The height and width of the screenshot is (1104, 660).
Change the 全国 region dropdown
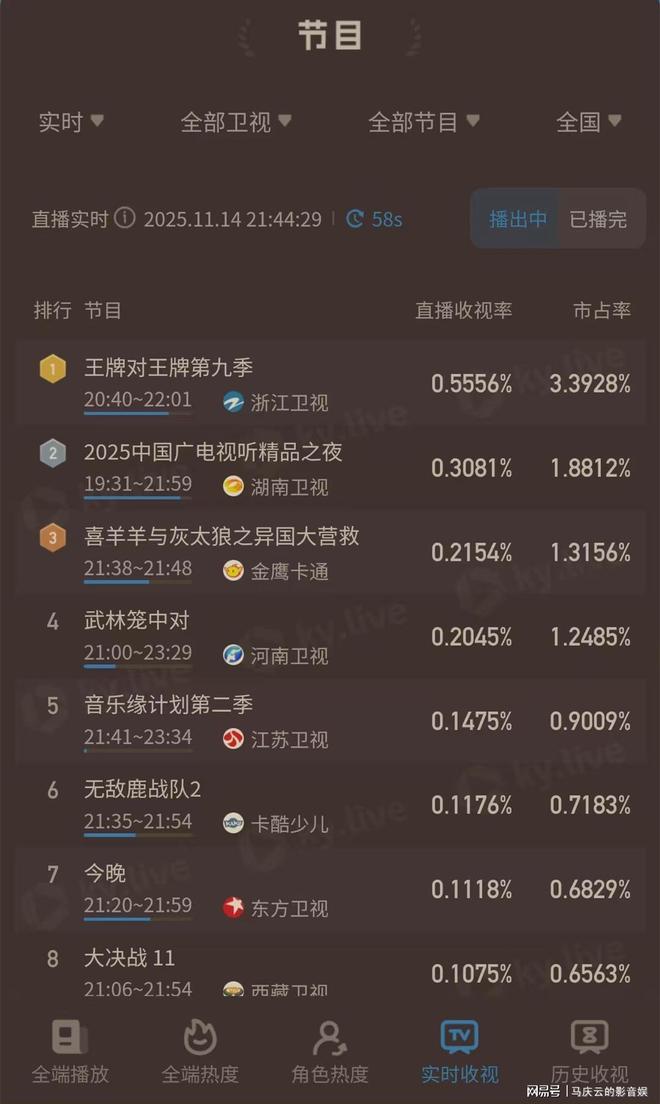click(x=589, y=122)
